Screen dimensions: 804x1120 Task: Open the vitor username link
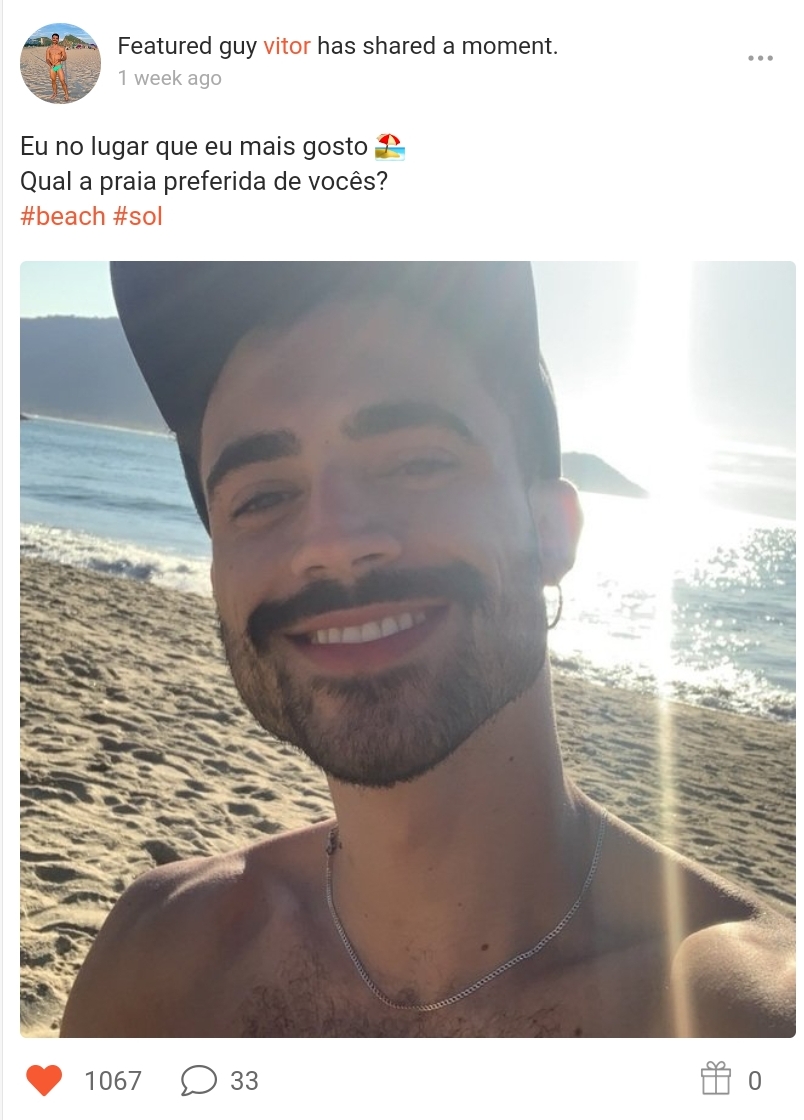click(286, 46)
